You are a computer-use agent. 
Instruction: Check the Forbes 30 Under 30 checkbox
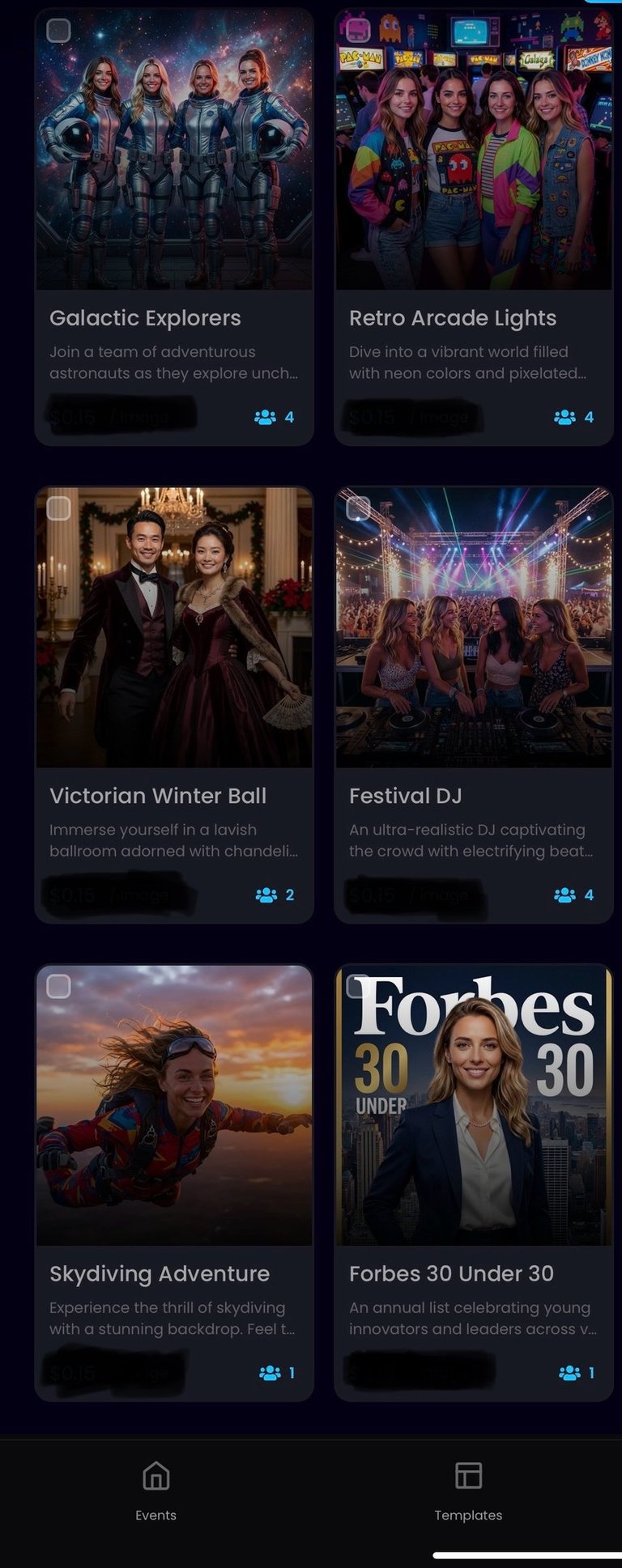tap(358, 986)
